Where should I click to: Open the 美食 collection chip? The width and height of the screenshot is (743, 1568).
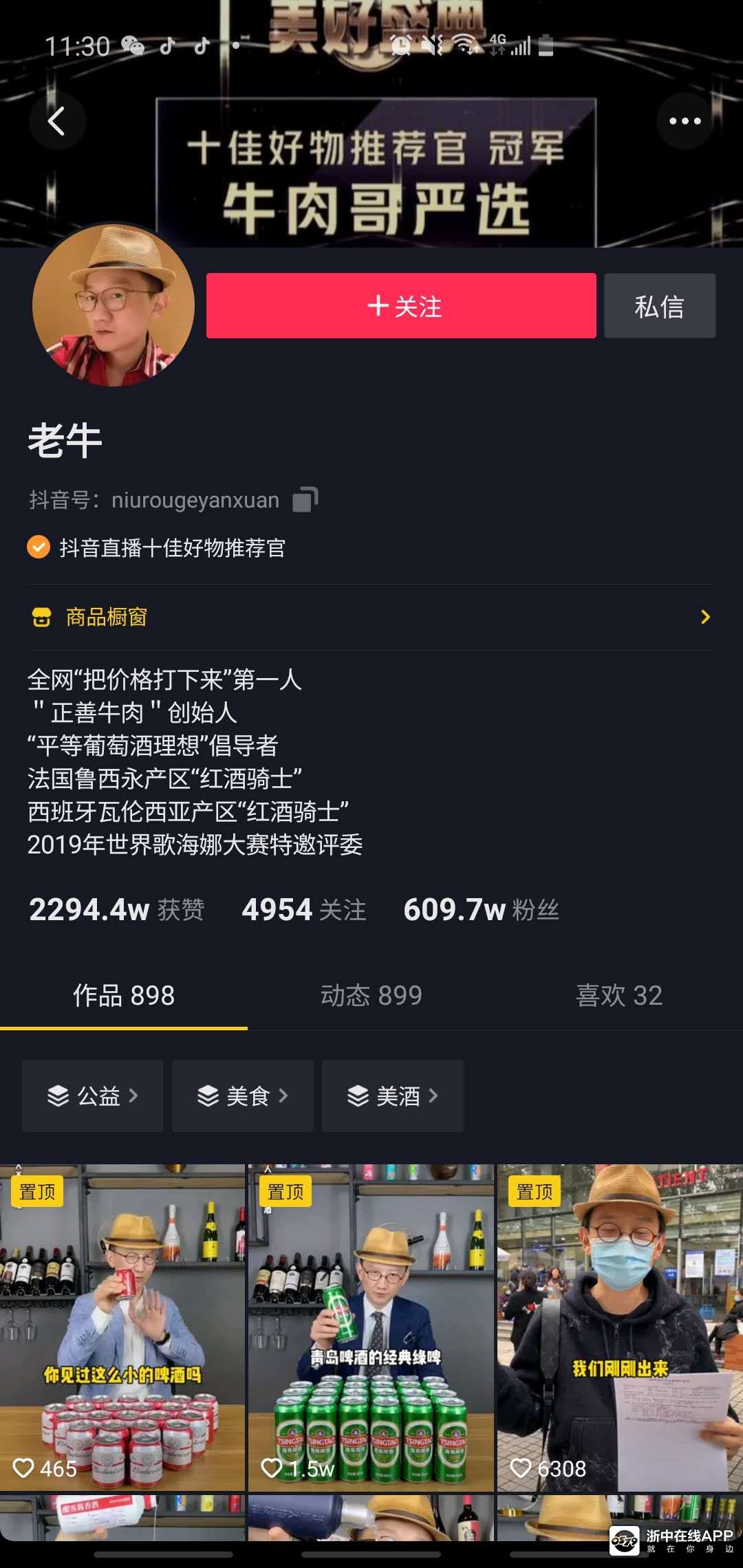pos(243,1096)
